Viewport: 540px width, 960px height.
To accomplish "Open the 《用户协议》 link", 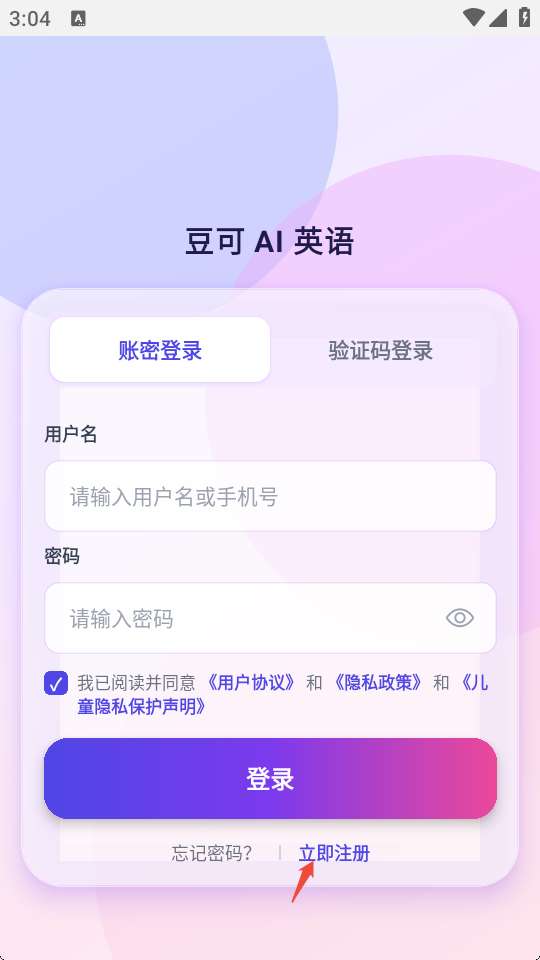I will tap(251, 683).
